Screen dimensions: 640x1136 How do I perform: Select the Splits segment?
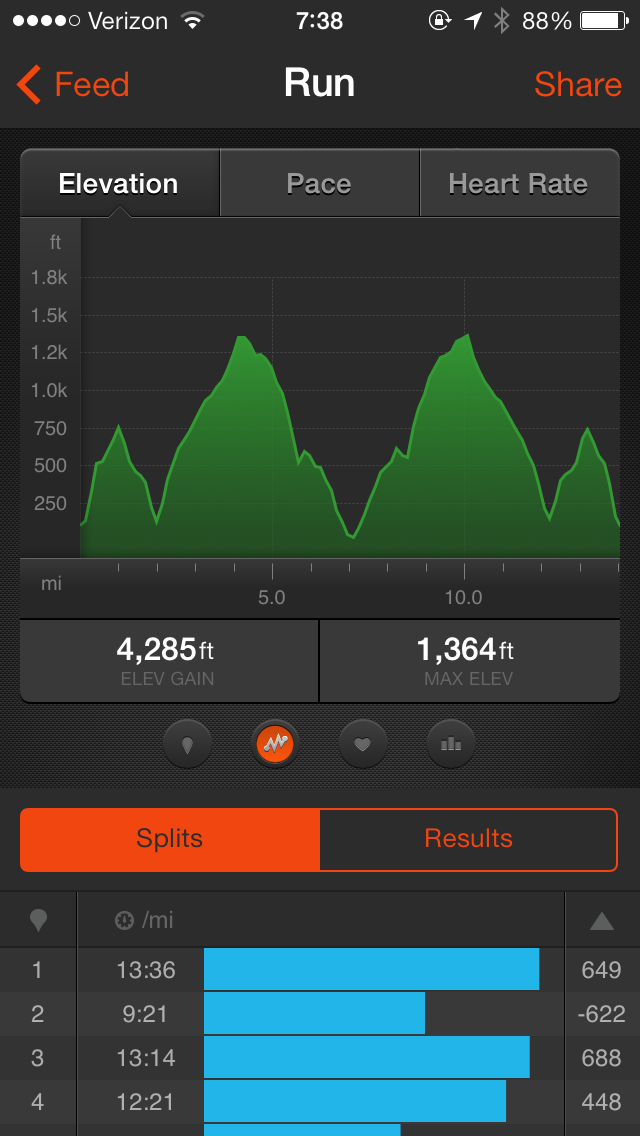pyautogui.click(x=170, y=839)
